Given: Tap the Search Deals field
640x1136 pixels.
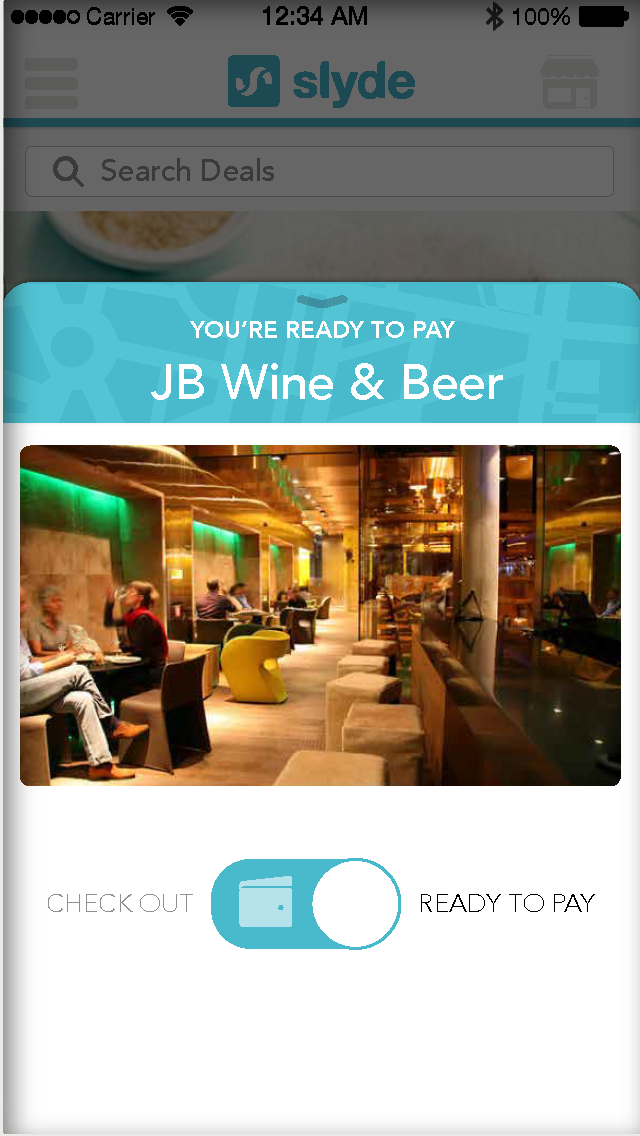Looking at the screenshot, I should pos(320,171).
